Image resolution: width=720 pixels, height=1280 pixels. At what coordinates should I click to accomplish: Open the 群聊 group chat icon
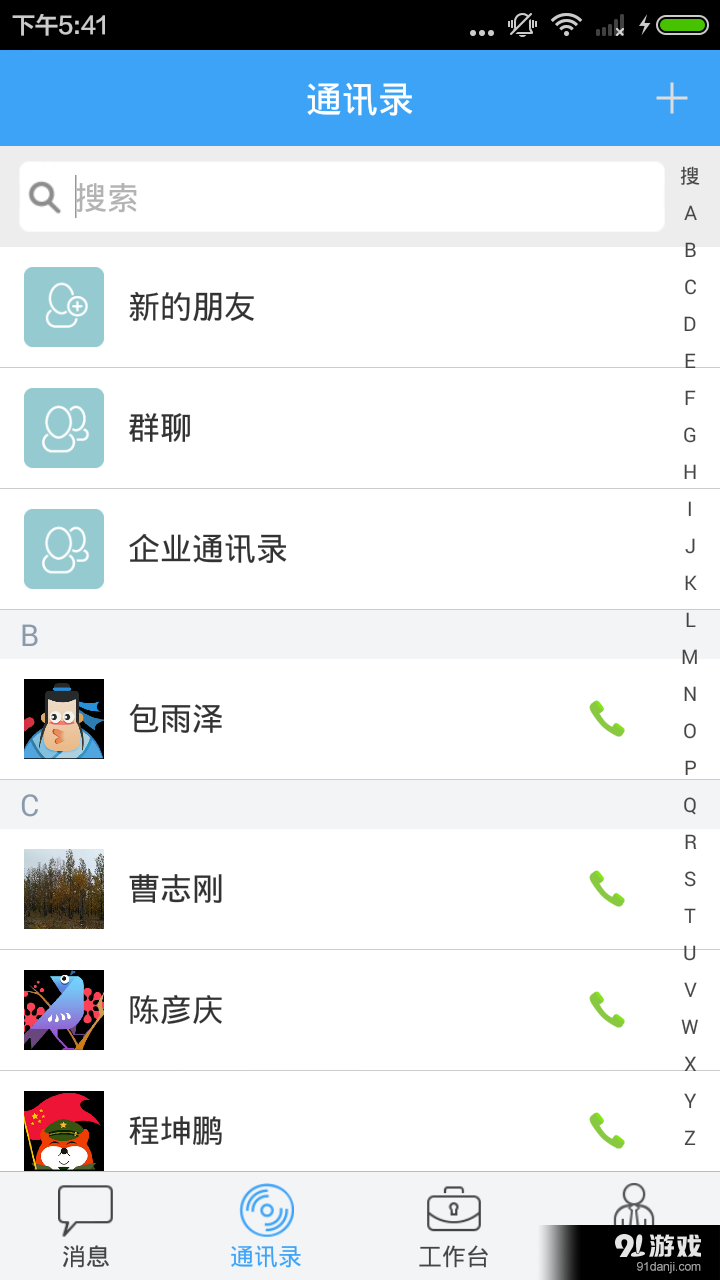[63, 428]
